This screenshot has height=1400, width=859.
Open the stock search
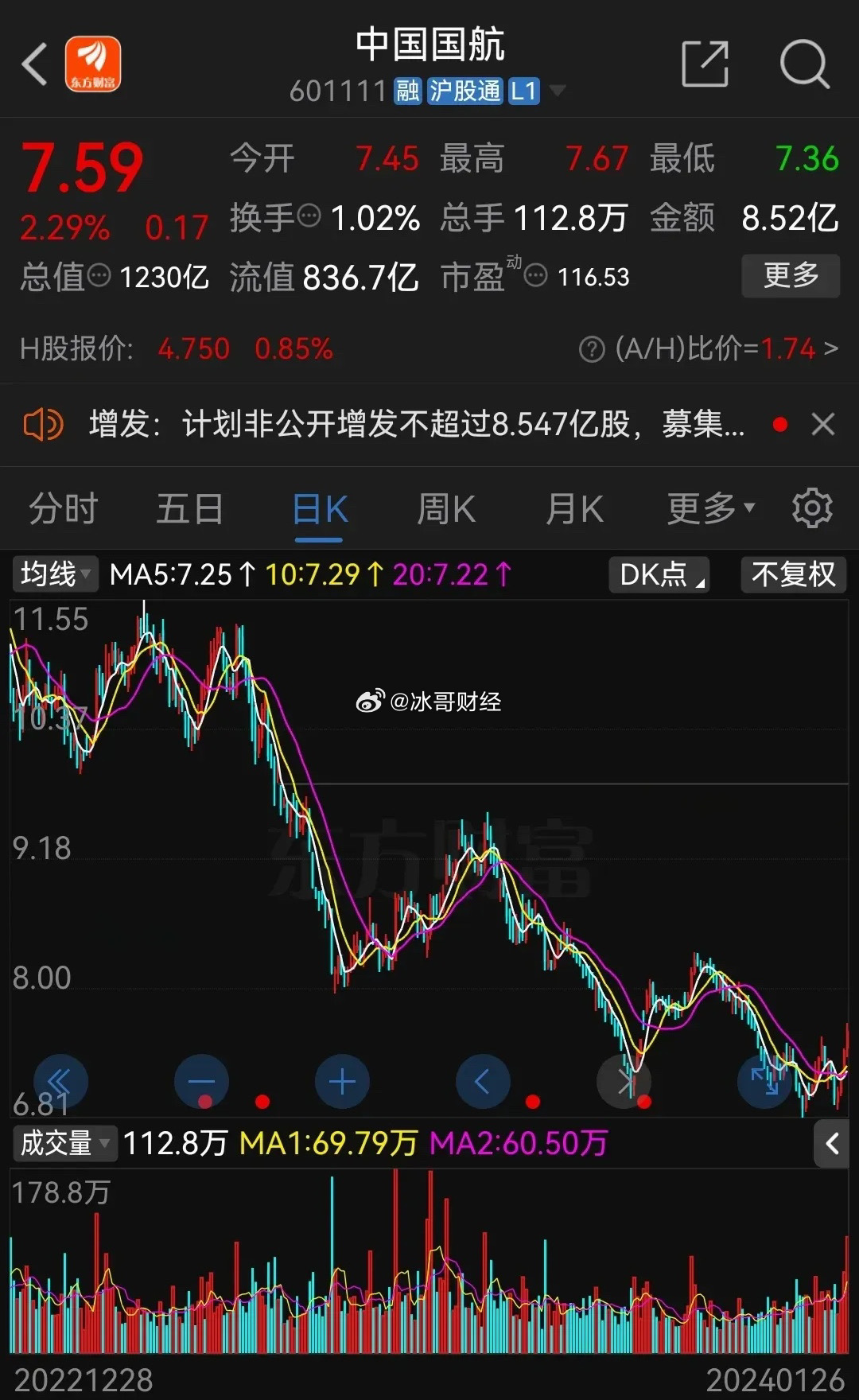804,64
